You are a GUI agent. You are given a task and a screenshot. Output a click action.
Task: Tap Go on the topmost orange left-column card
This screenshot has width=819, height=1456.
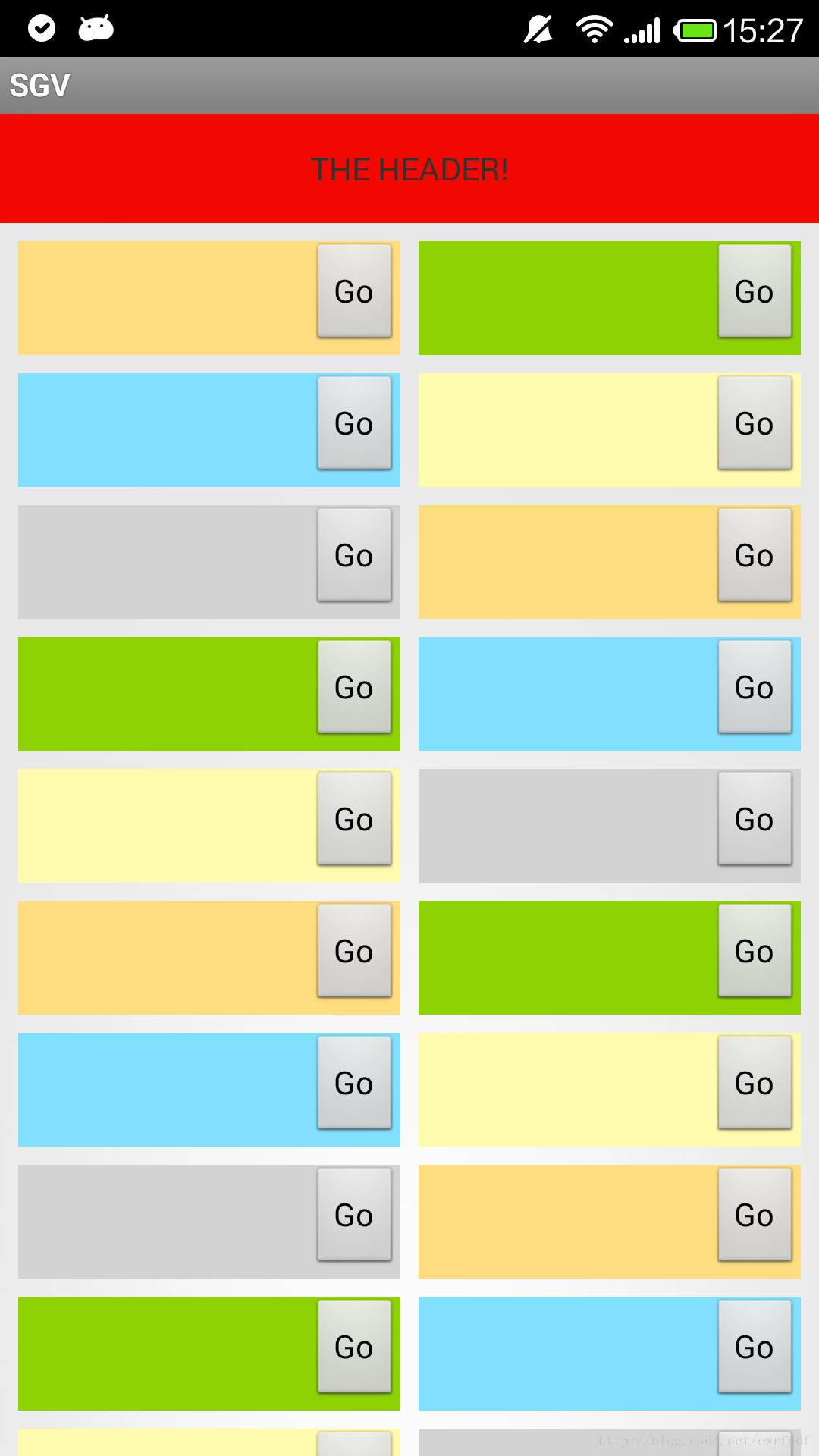(x=354, y=291)
